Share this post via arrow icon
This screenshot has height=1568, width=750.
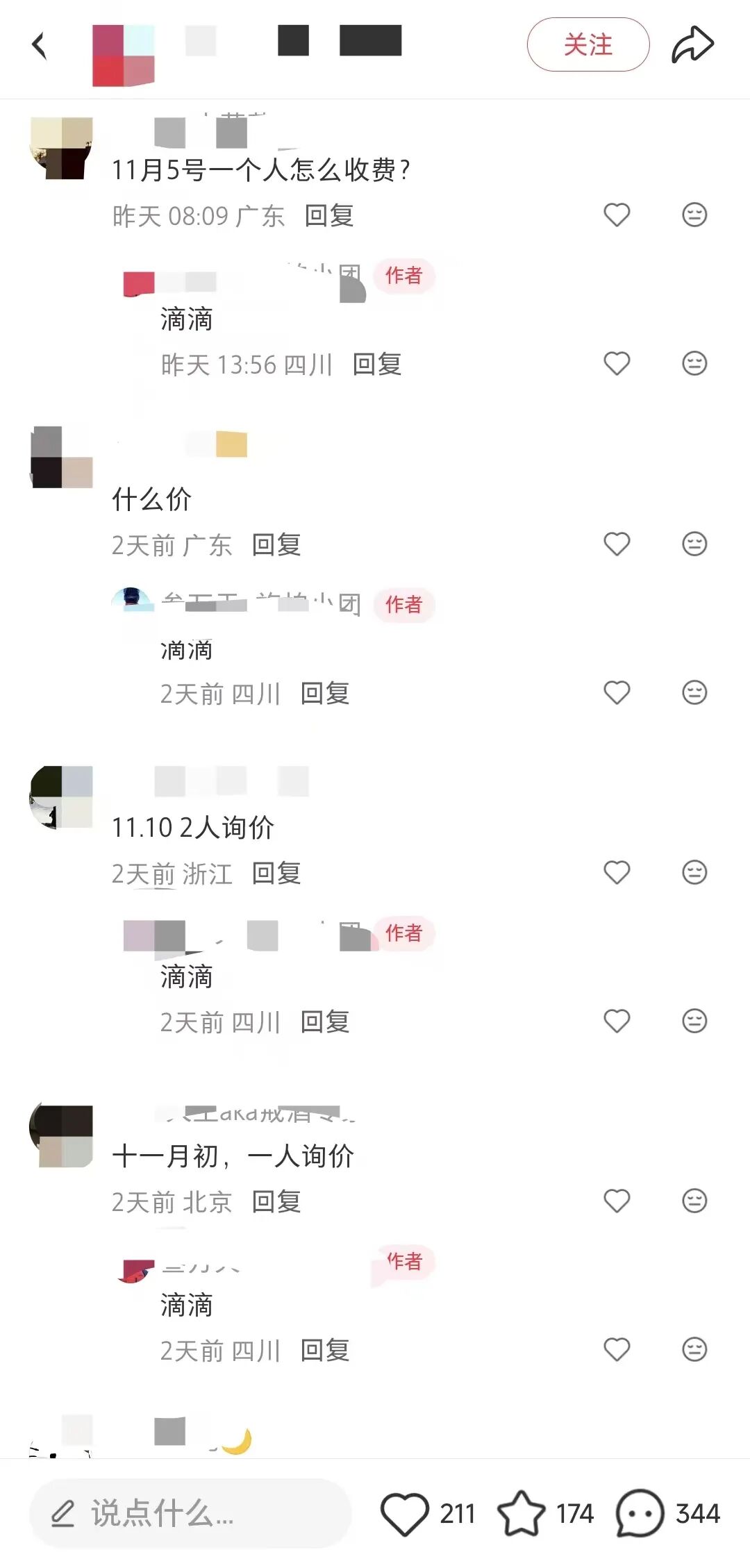[x=692, y=46]
